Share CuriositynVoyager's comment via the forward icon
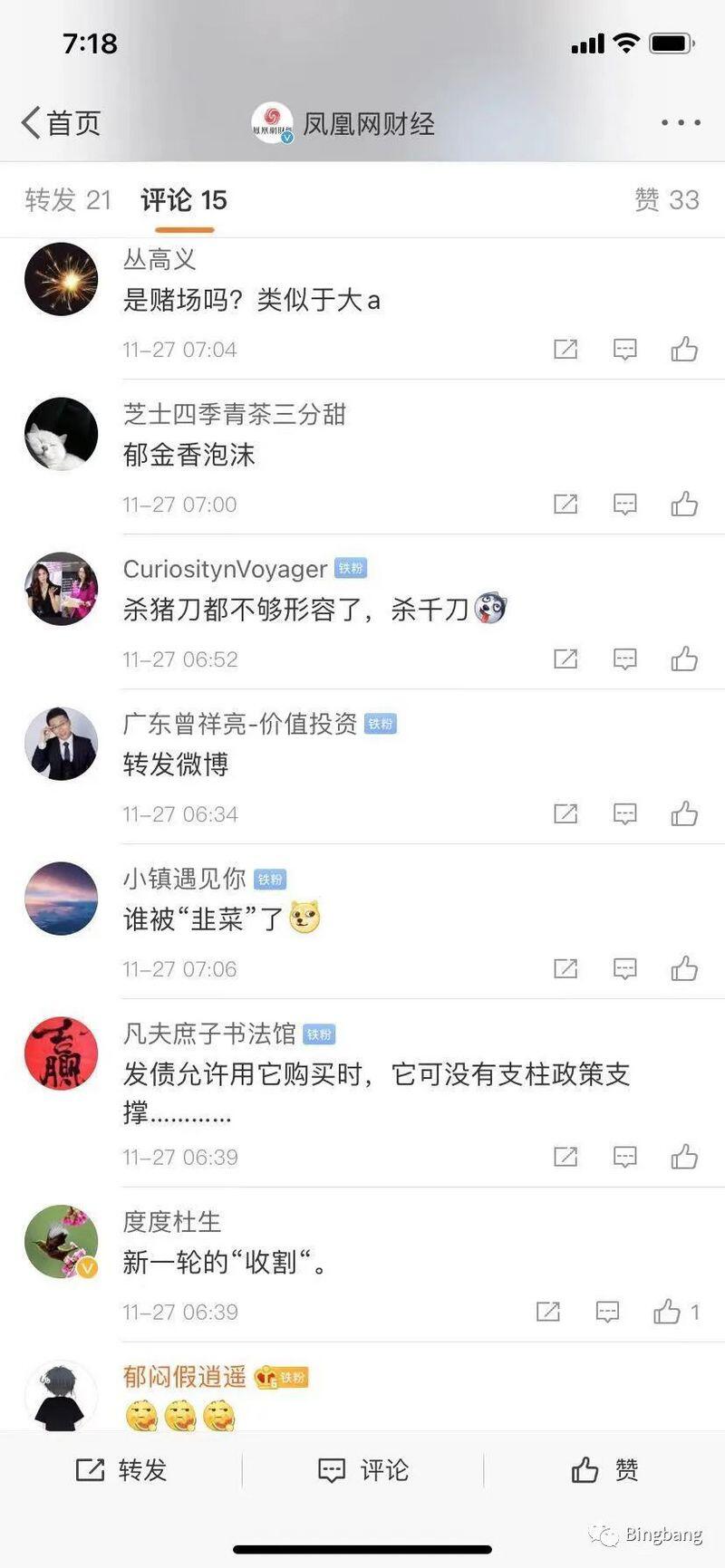Screen dimensions: 725x1568 (564, 659)
